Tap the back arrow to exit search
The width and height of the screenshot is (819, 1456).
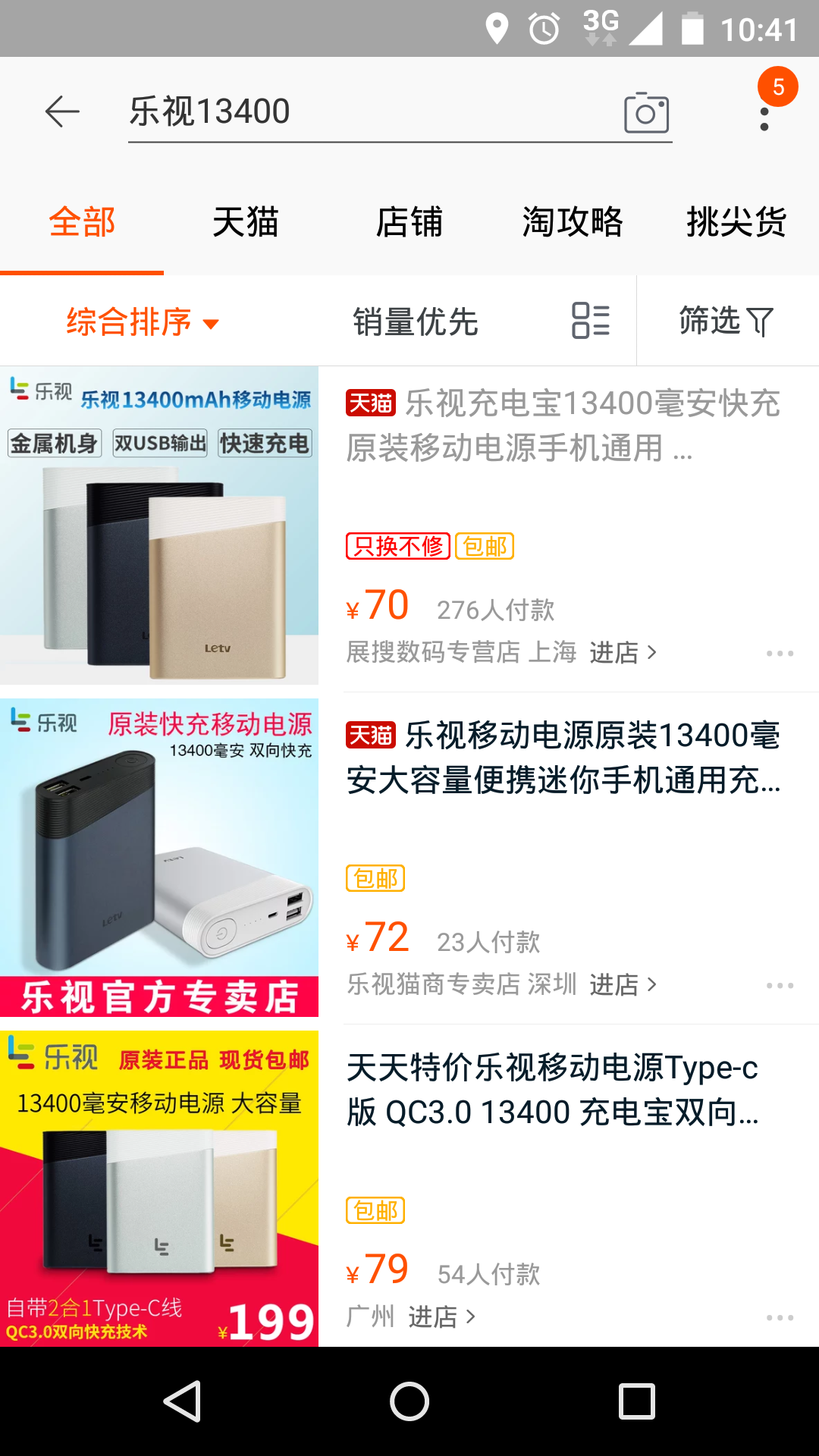pos(61,111)
